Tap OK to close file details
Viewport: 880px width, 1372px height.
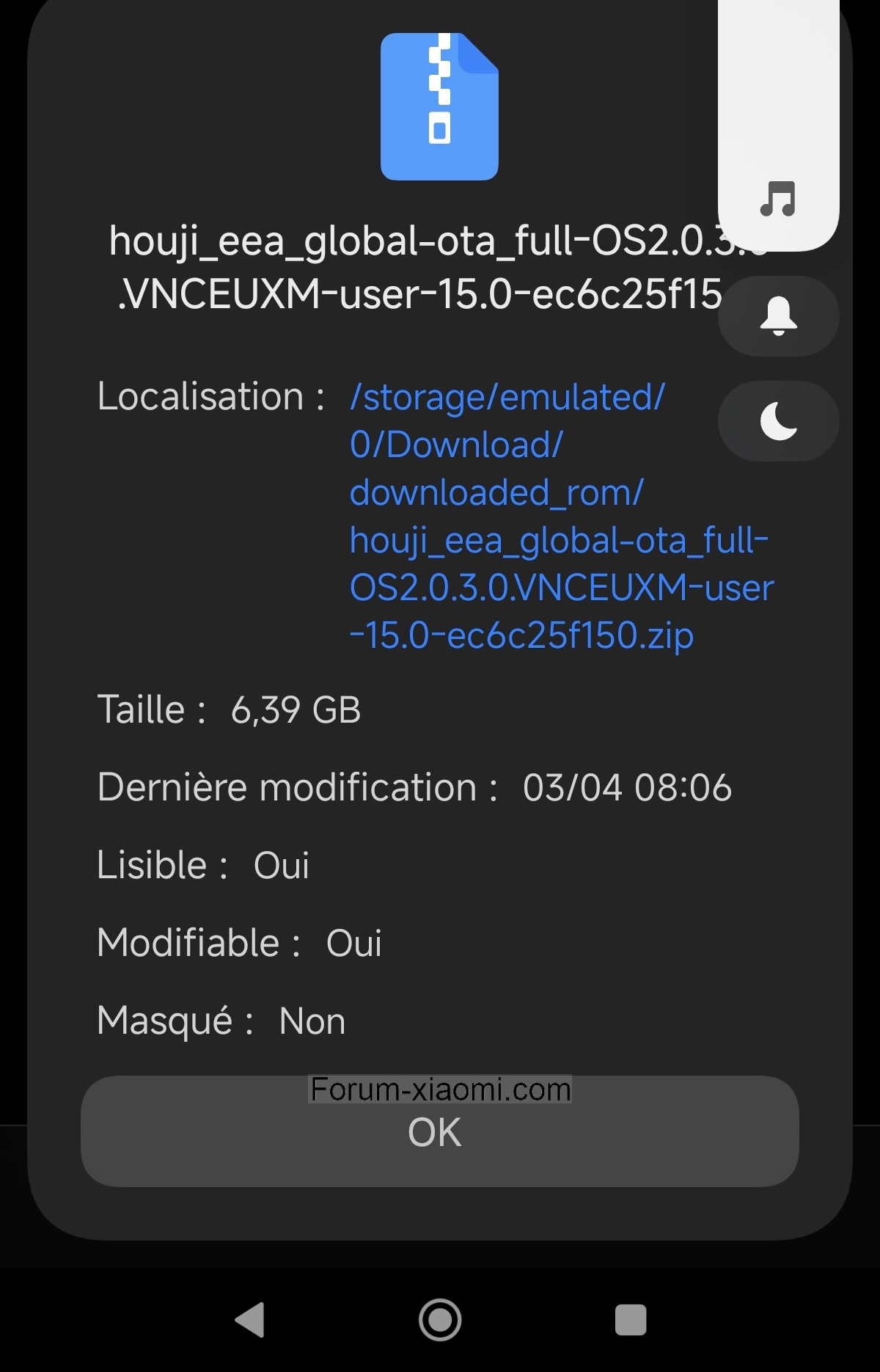tap(439, 1131)
